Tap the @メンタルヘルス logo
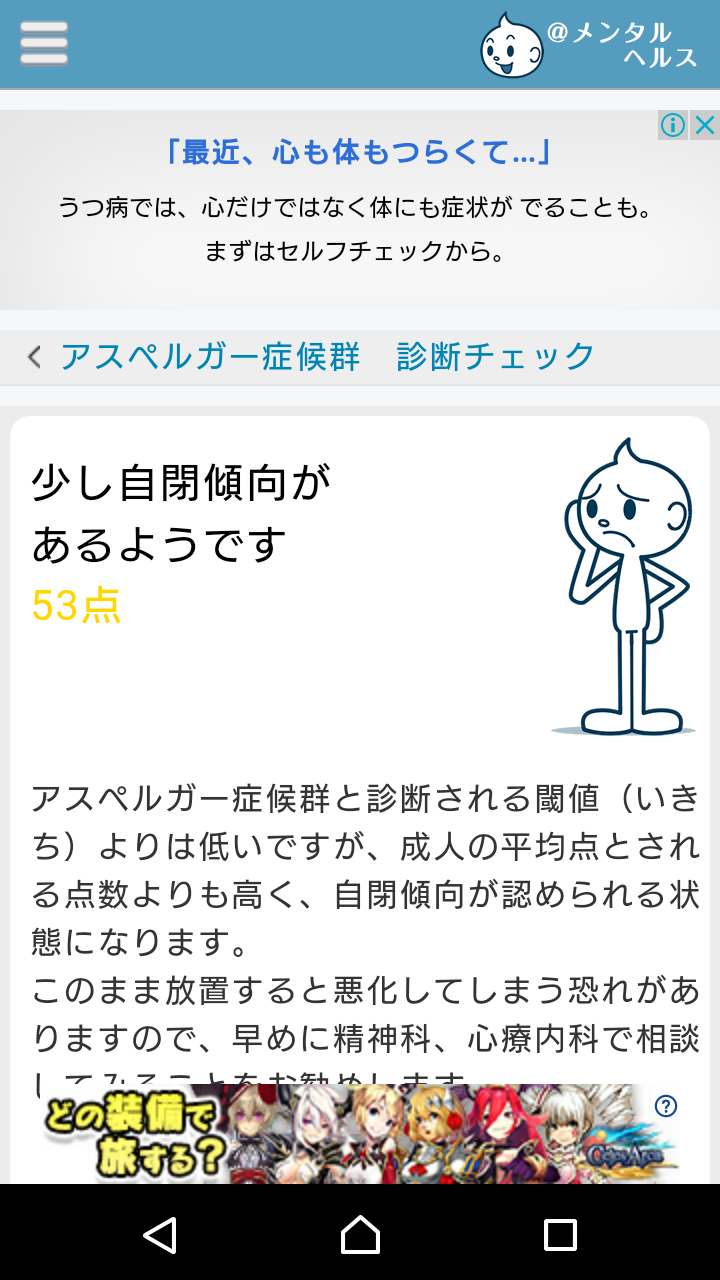This screenshot has height=1280, width=720. pos(588,45)
